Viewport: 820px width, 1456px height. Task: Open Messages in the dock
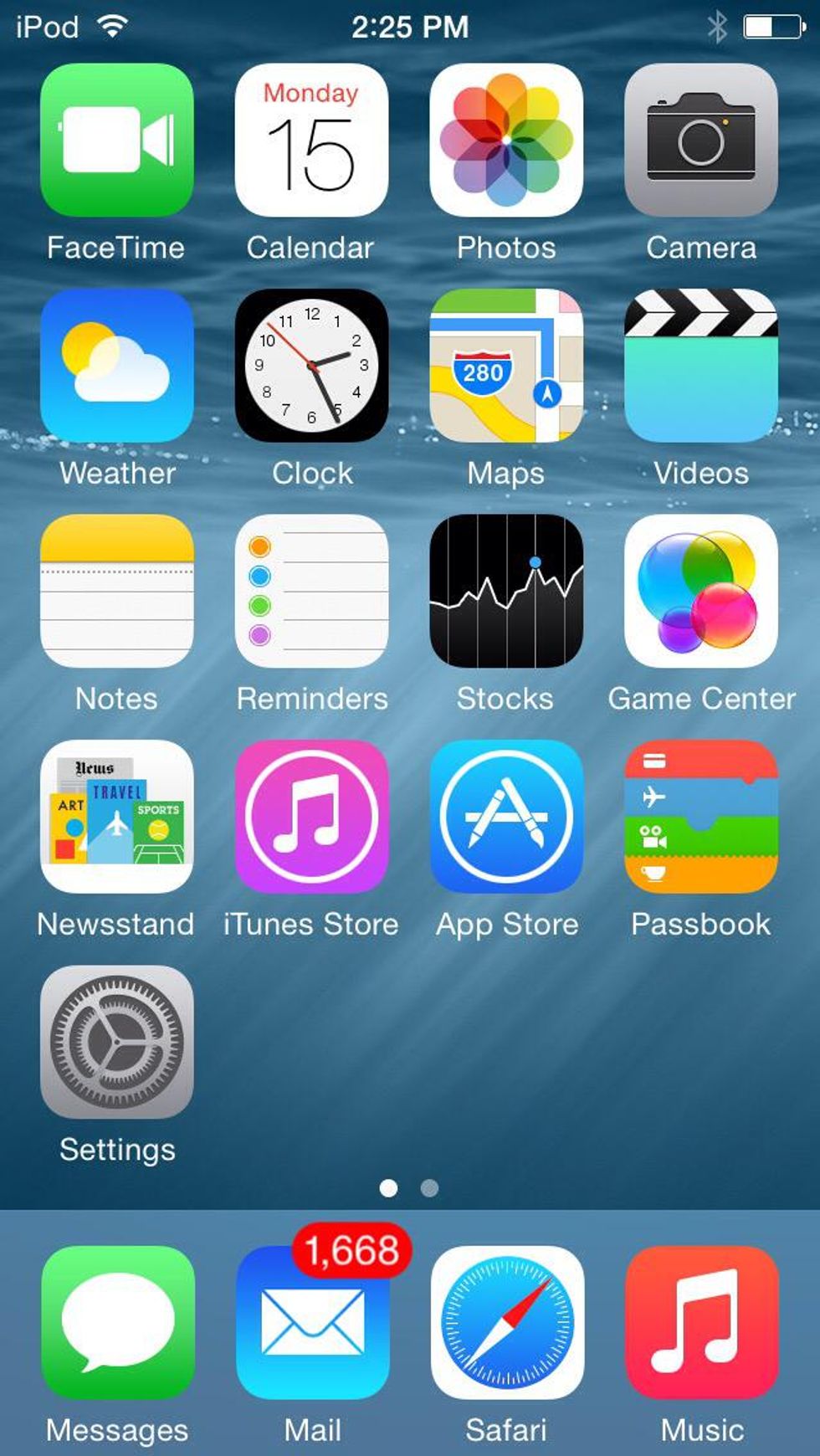point(117,1322)
